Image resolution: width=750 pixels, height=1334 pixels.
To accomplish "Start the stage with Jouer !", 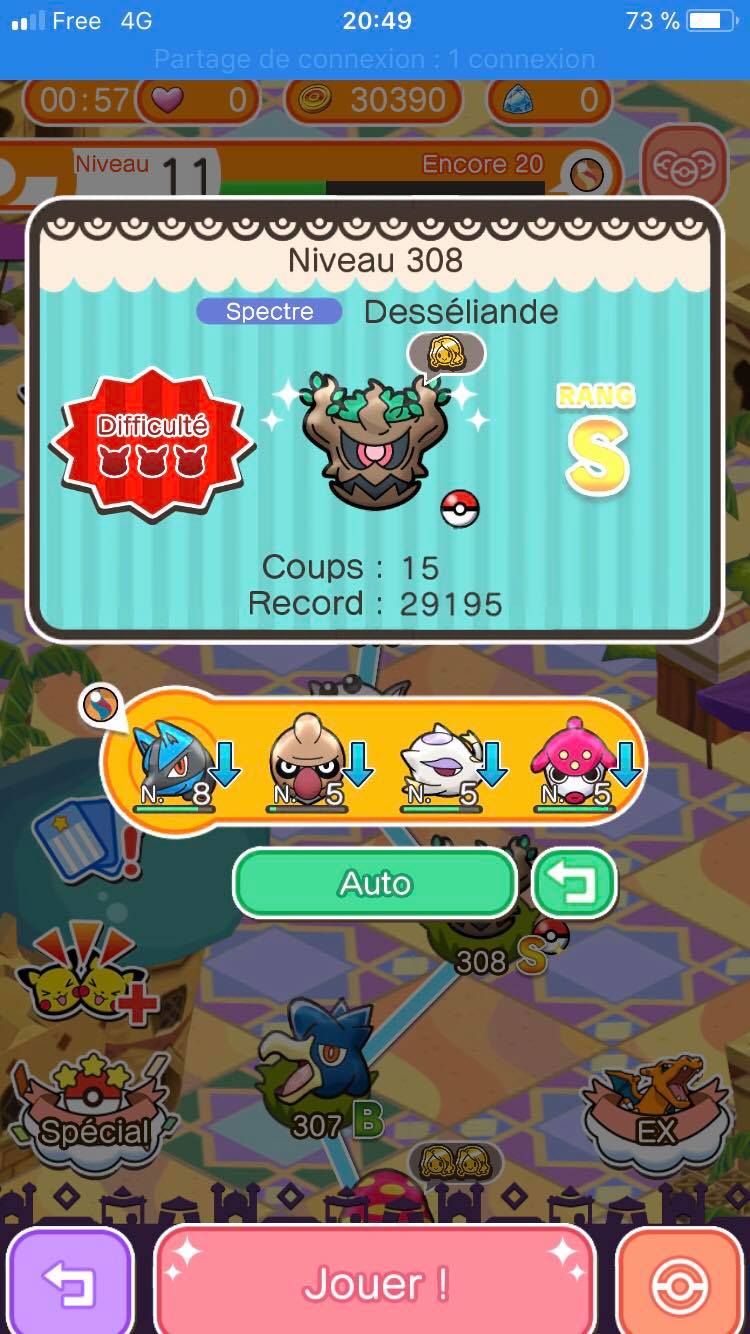I will (375, 1282).
